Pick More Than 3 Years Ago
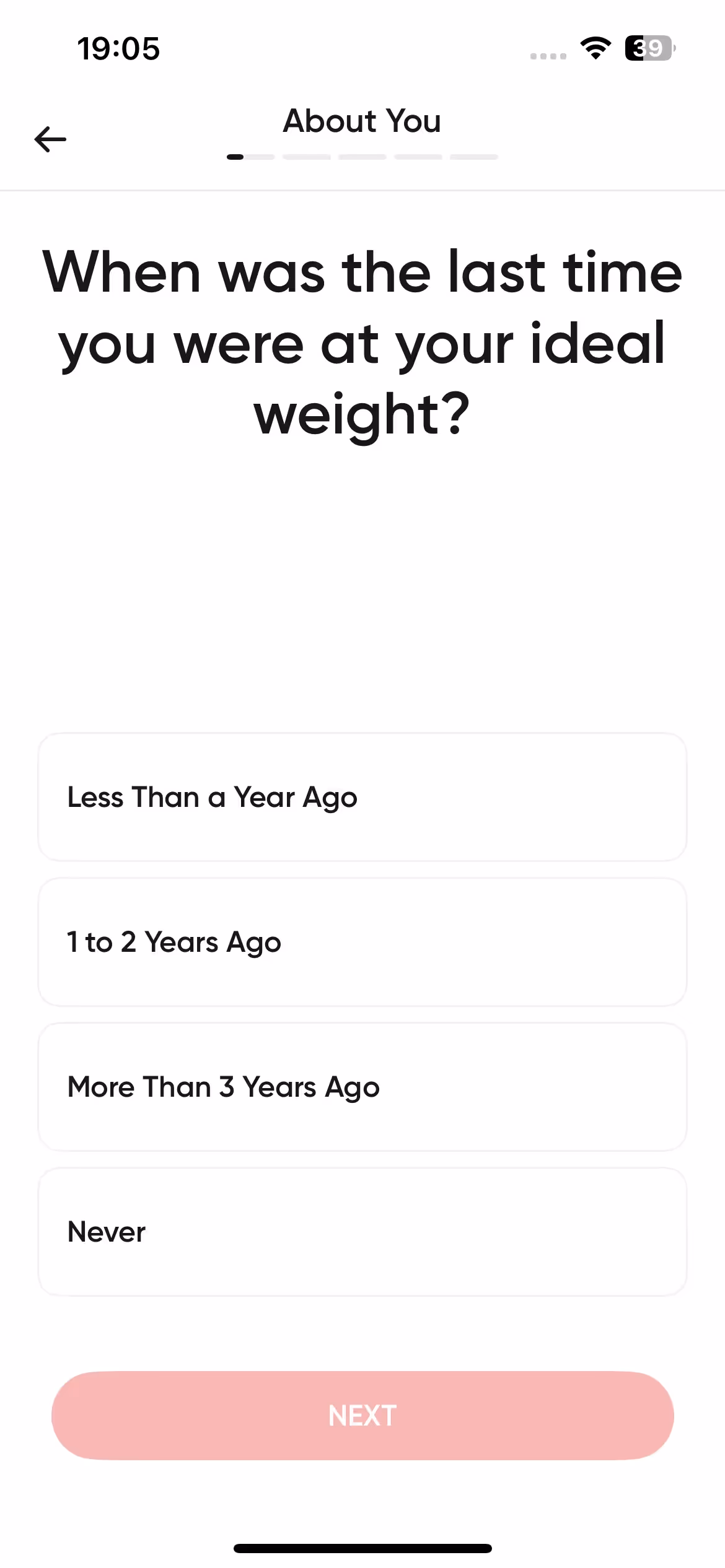This screenshot has height=1568, width=725. click(x=362, y=1087)
